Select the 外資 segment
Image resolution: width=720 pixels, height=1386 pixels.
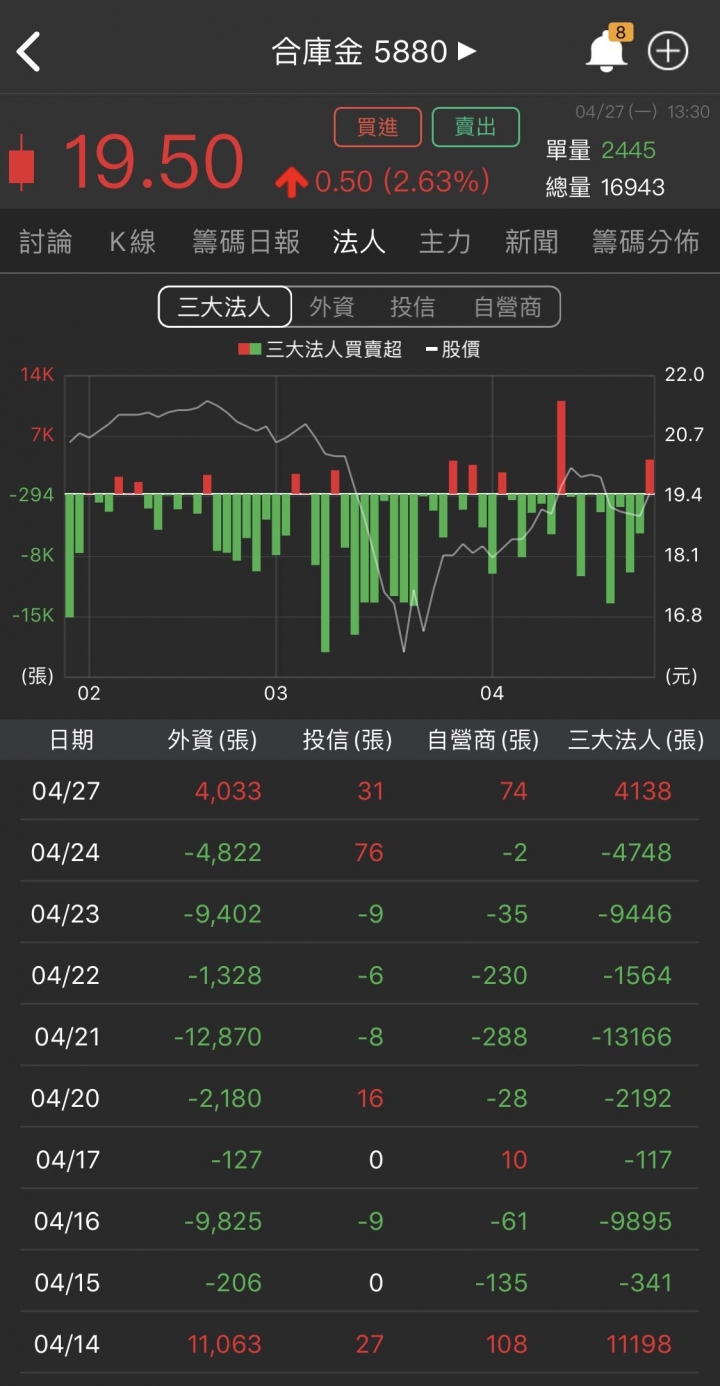pyautogui.click(x=332, y=307)
